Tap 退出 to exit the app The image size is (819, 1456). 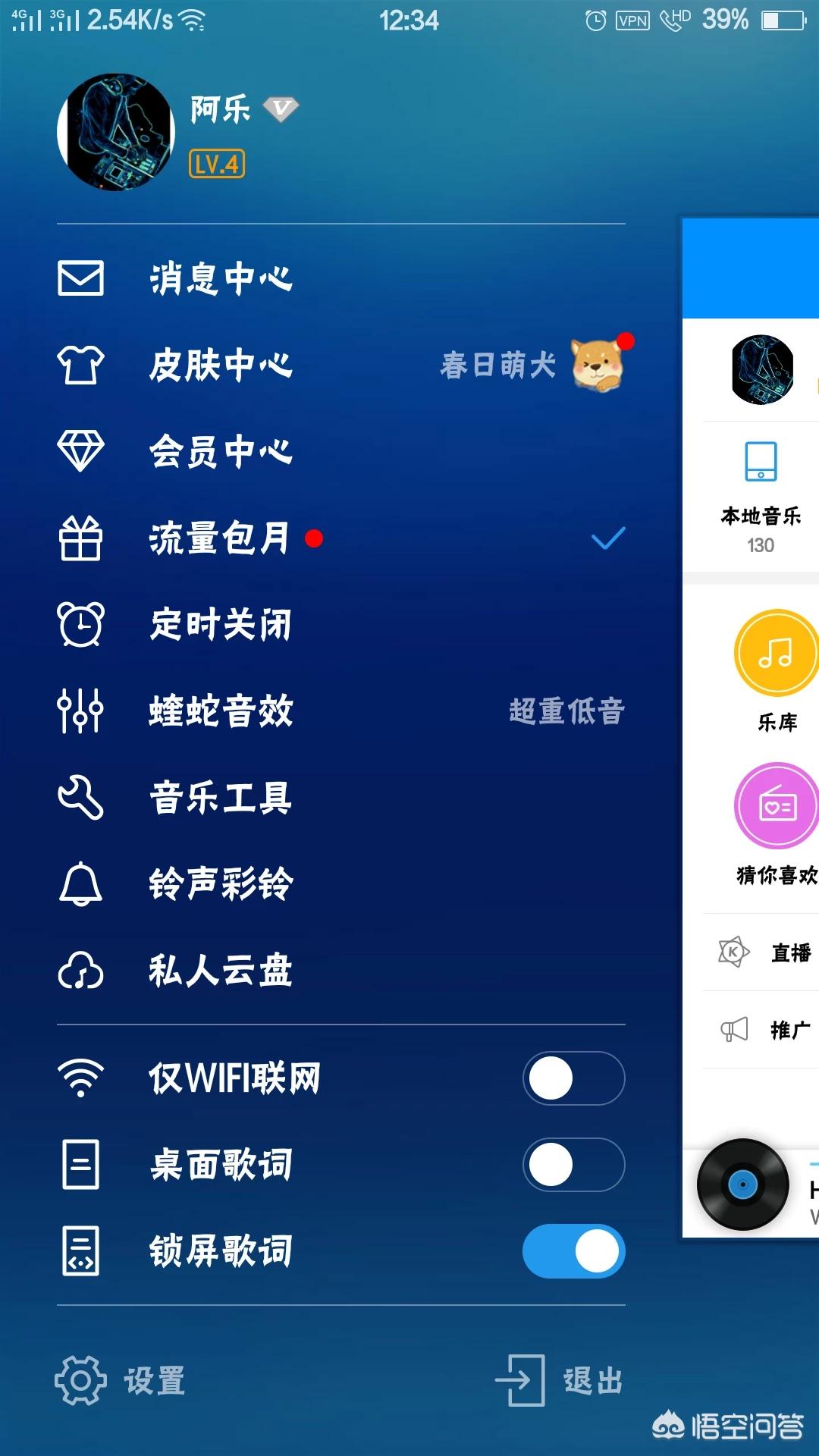click(561, 1380)
